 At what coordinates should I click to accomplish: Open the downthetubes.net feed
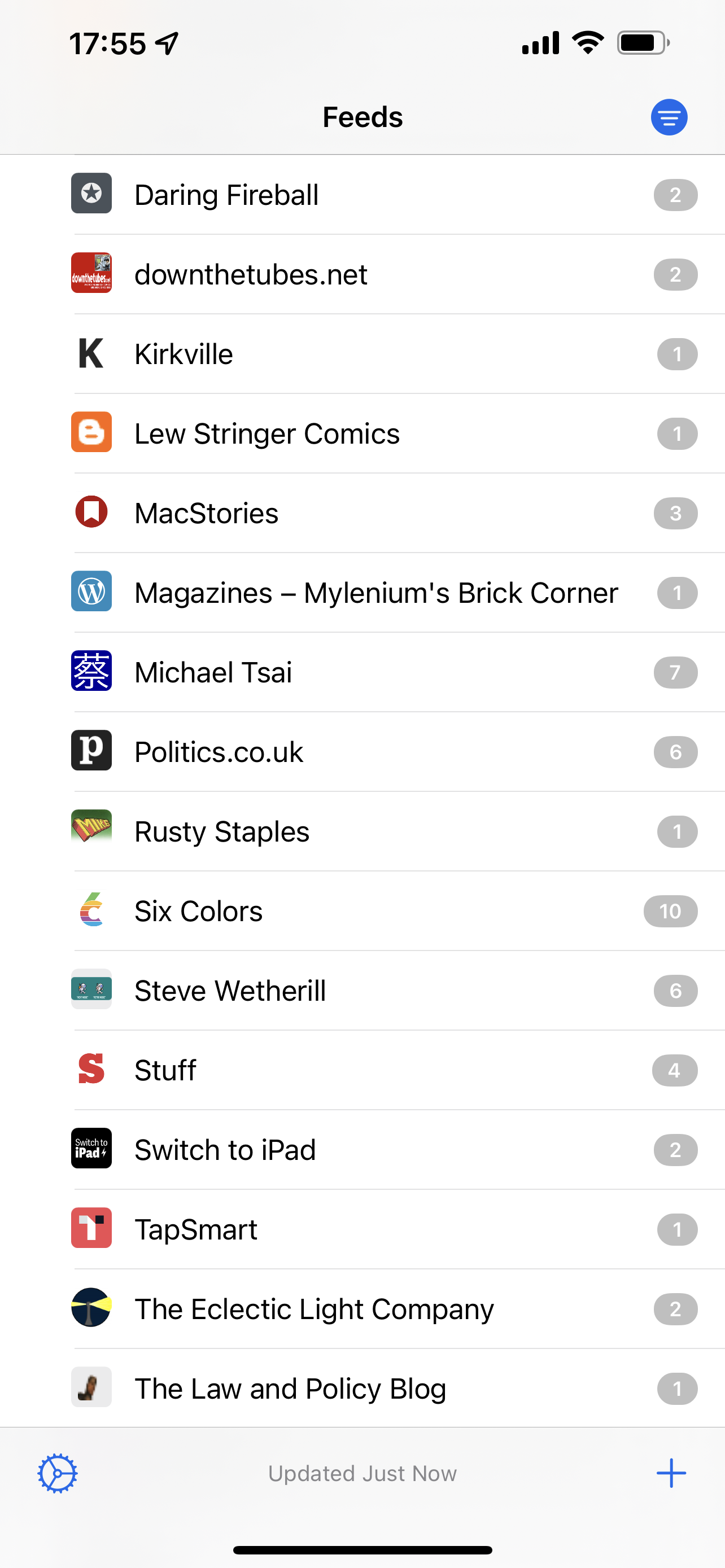(363, 274)
